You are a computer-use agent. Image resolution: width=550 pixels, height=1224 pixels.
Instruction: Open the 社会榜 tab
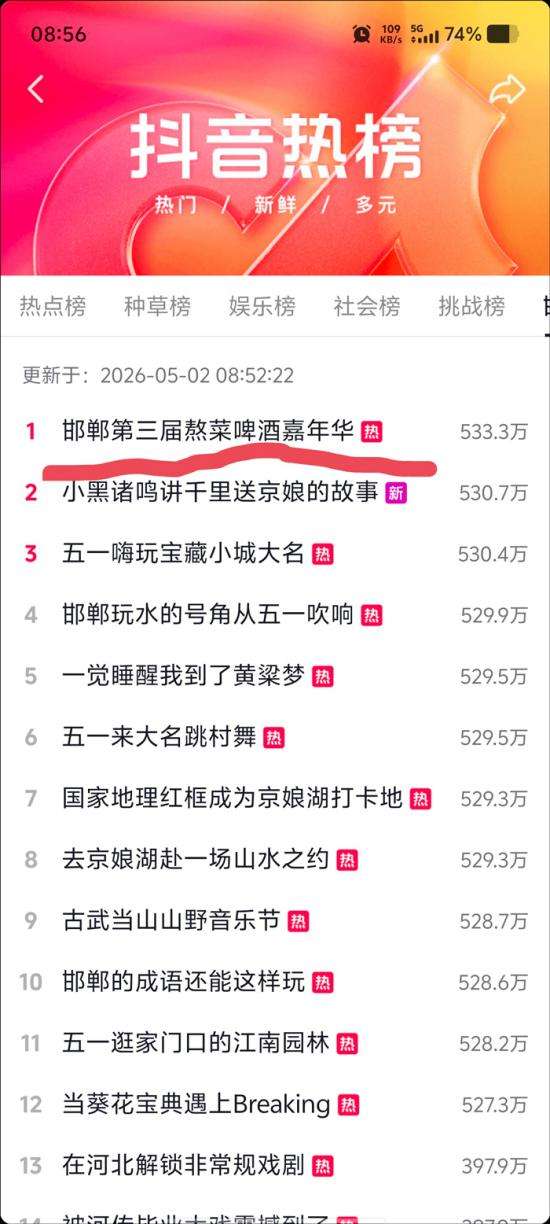[x=367, y=306]
